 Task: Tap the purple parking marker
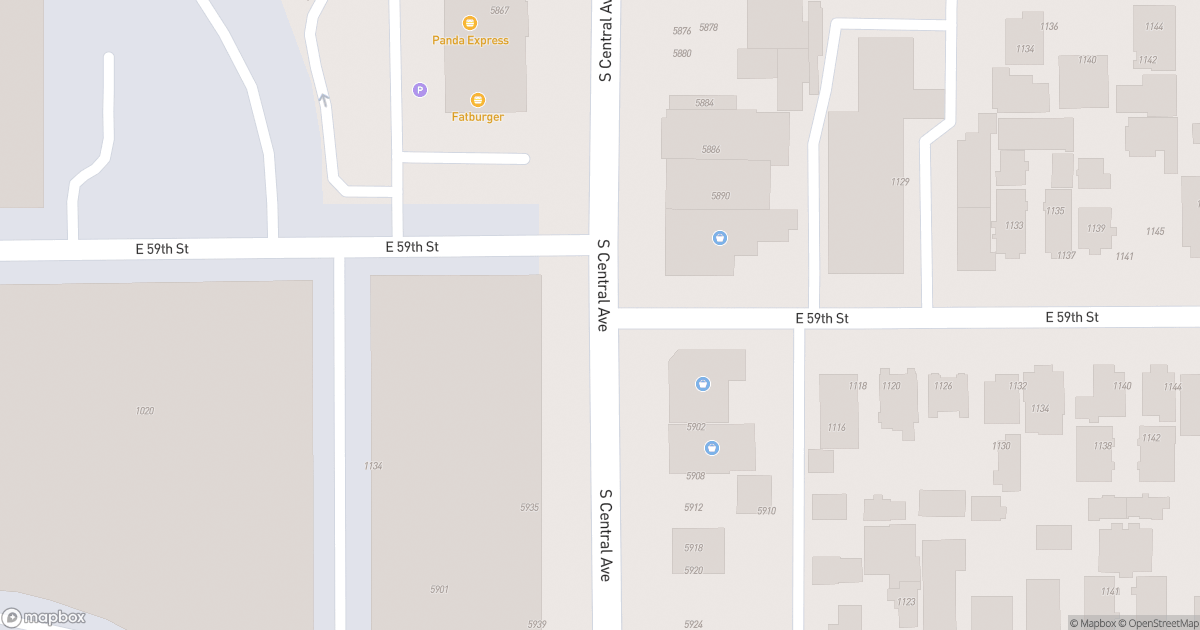coord(420,90)
